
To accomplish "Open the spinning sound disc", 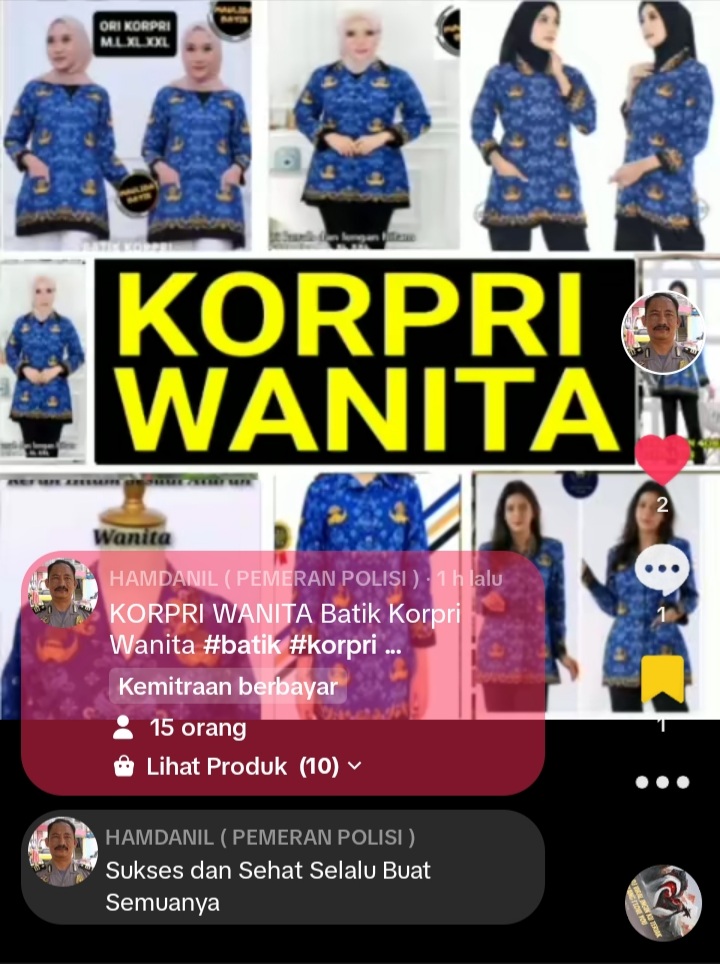I will pyautogui.click(x=663, y=903).
